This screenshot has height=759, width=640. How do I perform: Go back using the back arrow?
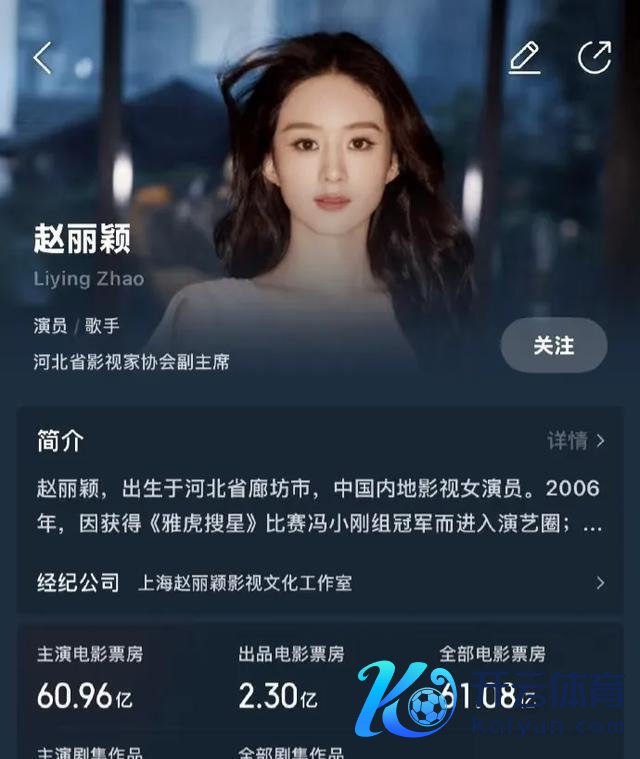pos(42,58)
